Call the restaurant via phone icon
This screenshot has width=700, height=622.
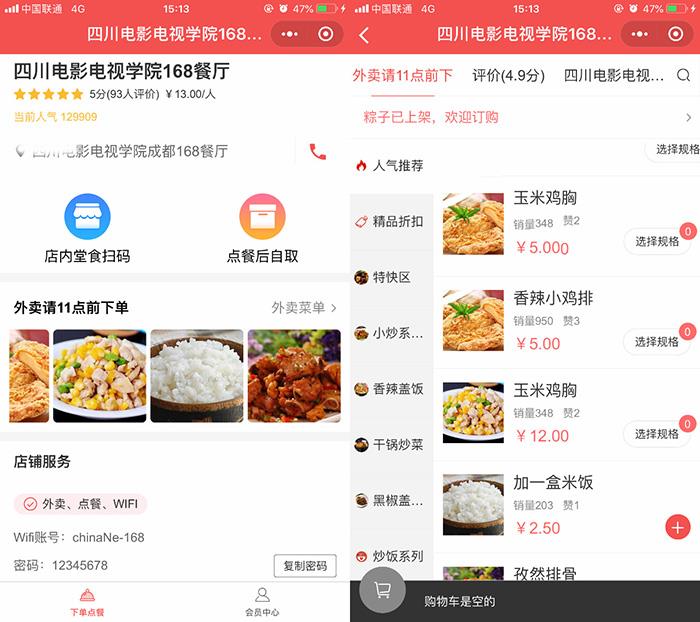coord(317,152)
